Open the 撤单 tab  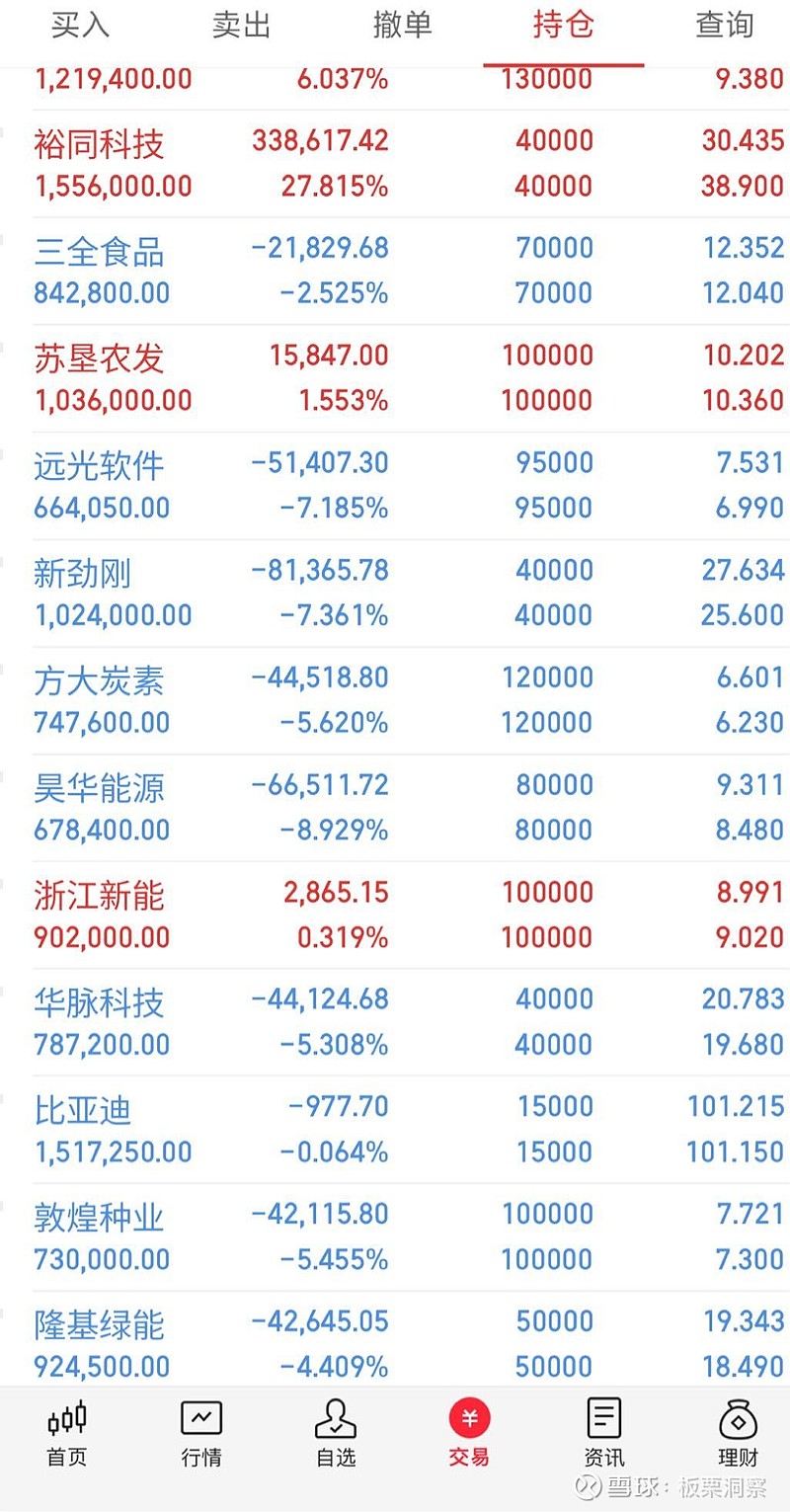[402, 25]
